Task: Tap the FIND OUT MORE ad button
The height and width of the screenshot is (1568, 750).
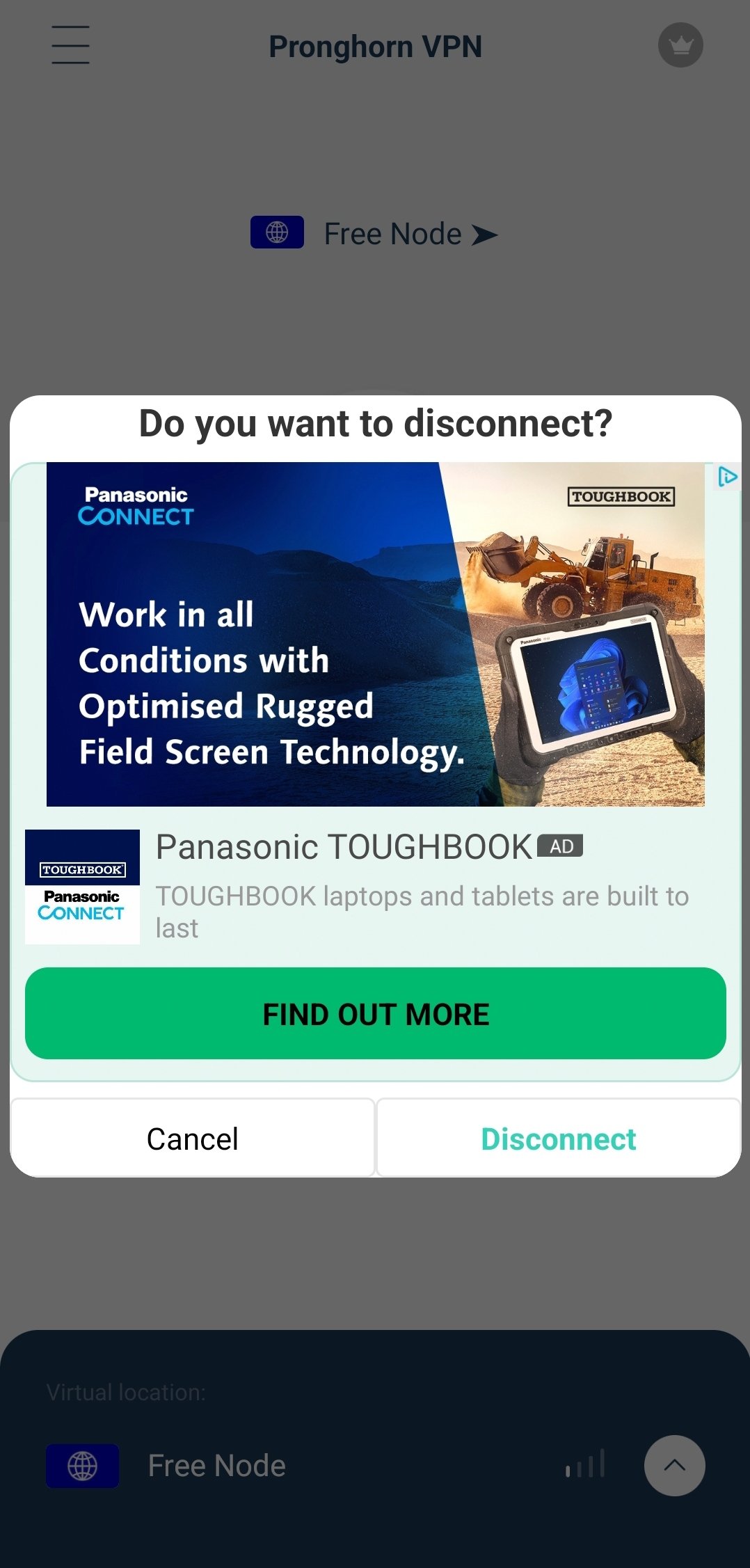Action: [375, 1014]
